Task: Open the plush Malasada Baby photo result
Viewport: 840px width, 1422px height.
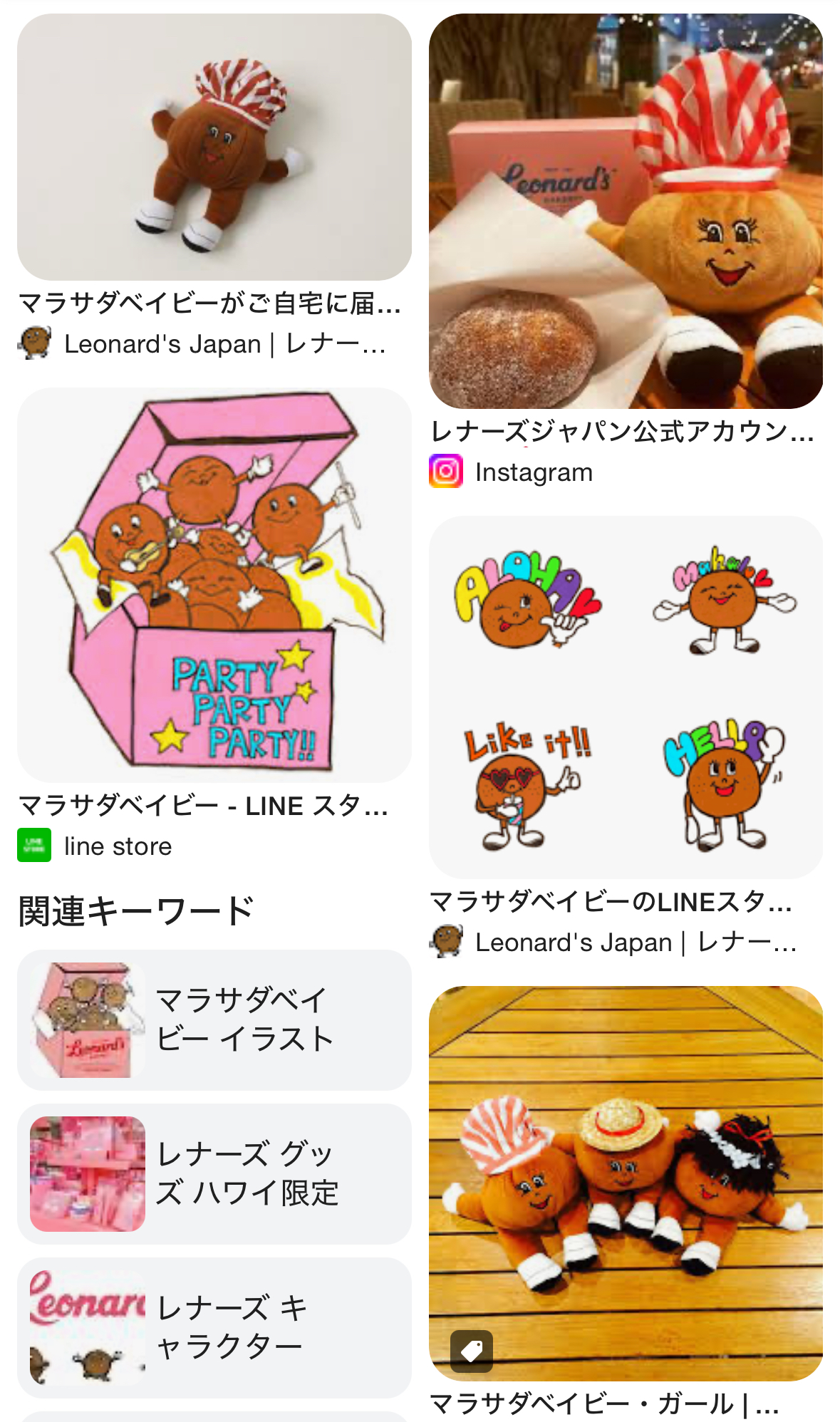Action: click(214, 147)
